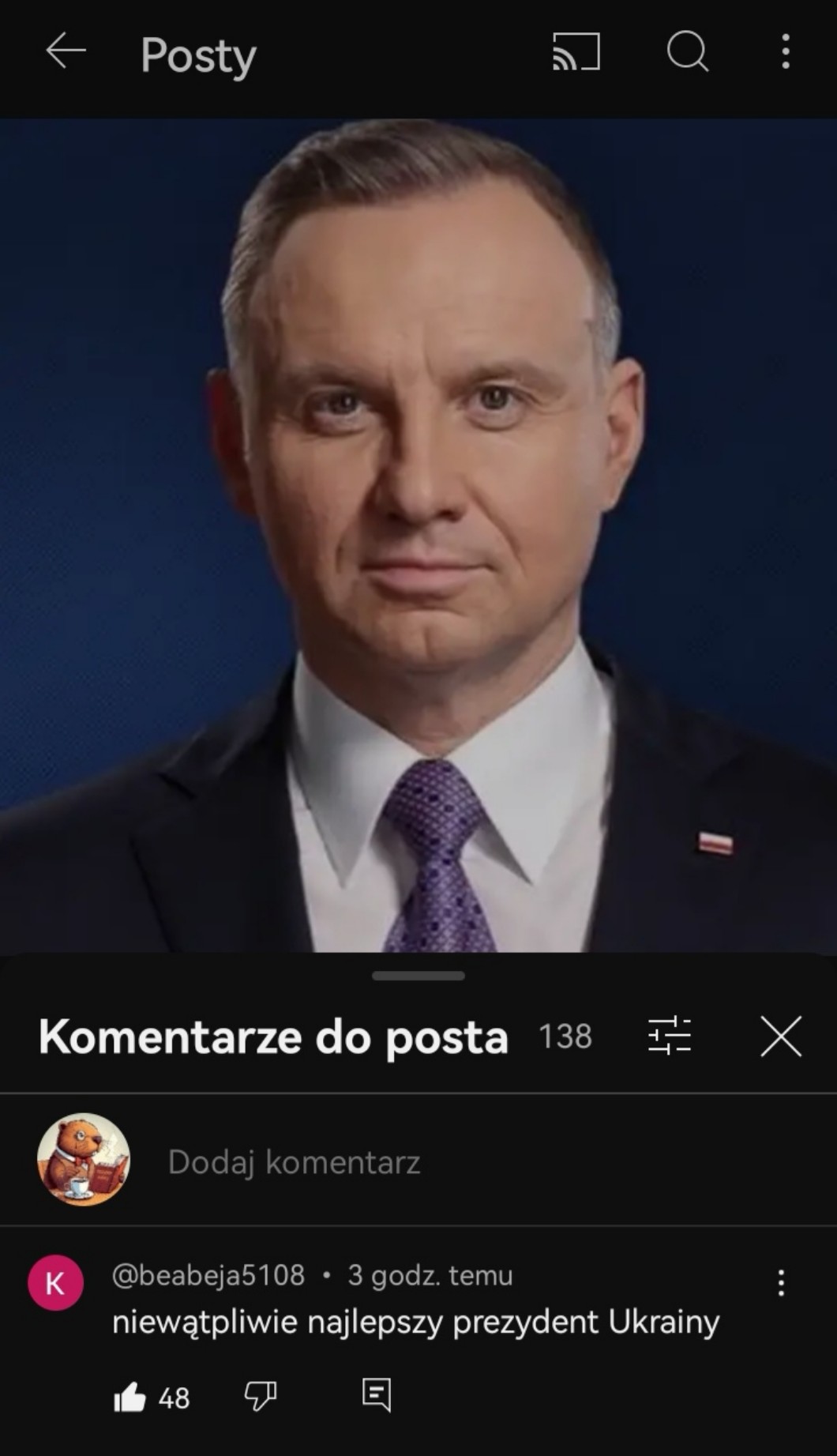Open comment sorting options
The height and width of the screenshot is (1456, 837).
click(x=669, y=1036)
